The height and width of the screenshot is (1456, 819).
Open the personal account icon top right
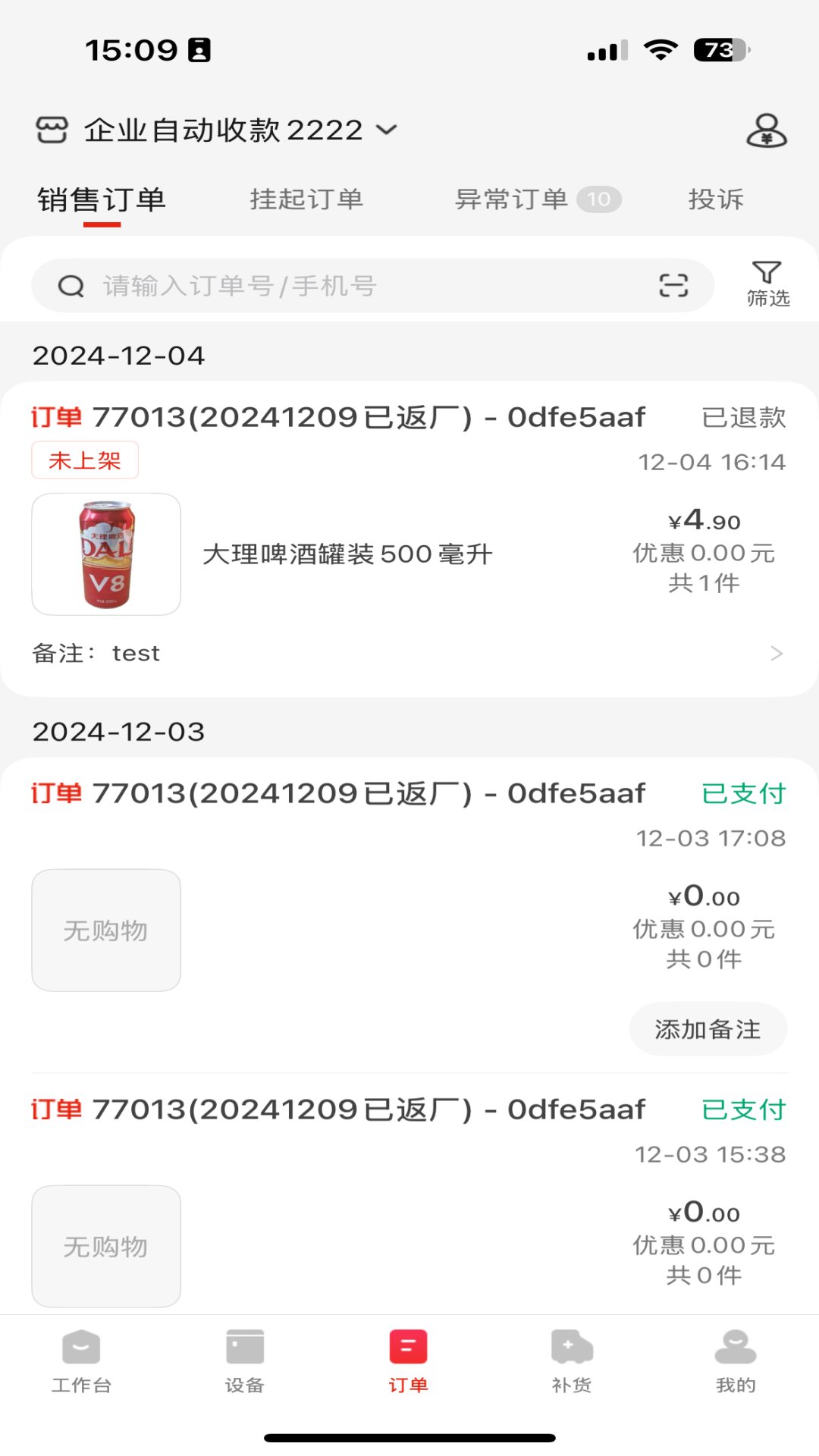point(767,129)
